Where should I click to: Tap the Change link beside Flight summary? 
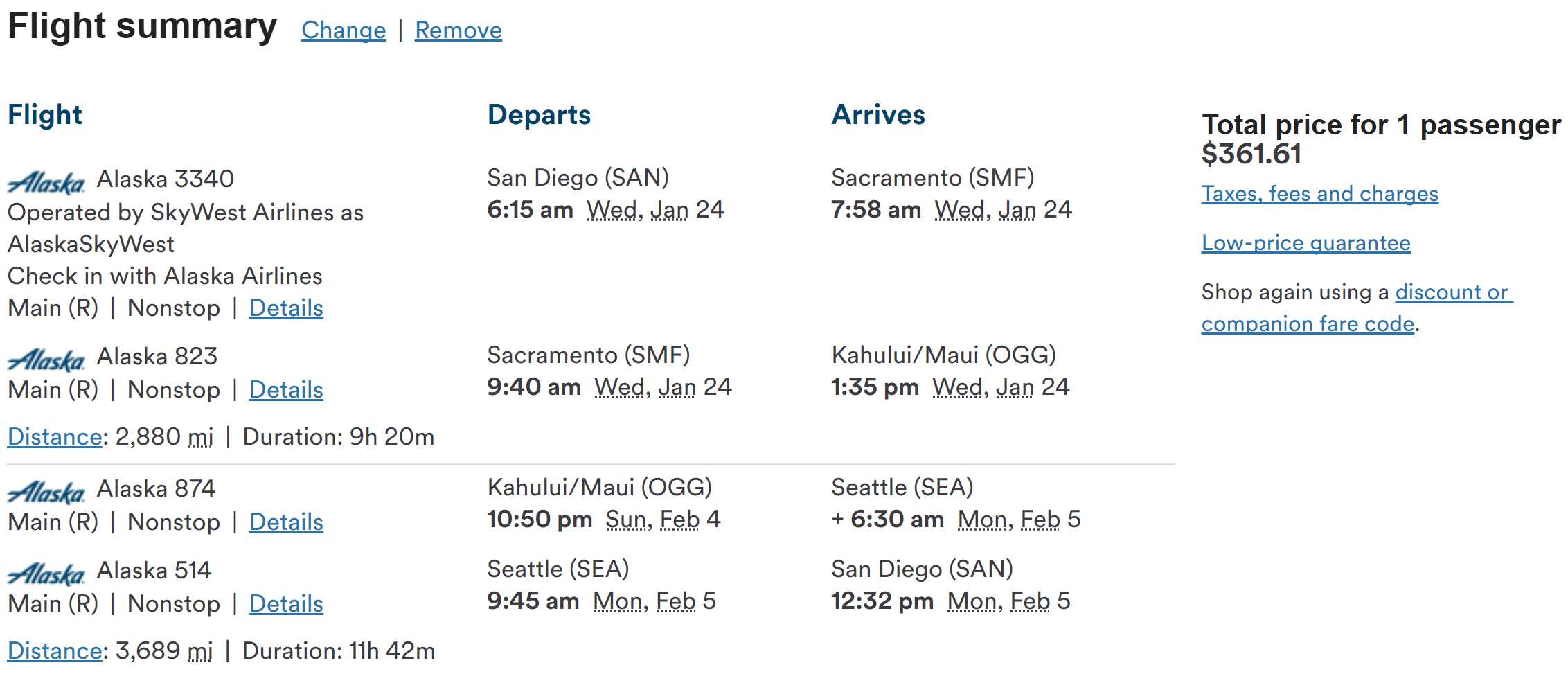tap(344, 30)
